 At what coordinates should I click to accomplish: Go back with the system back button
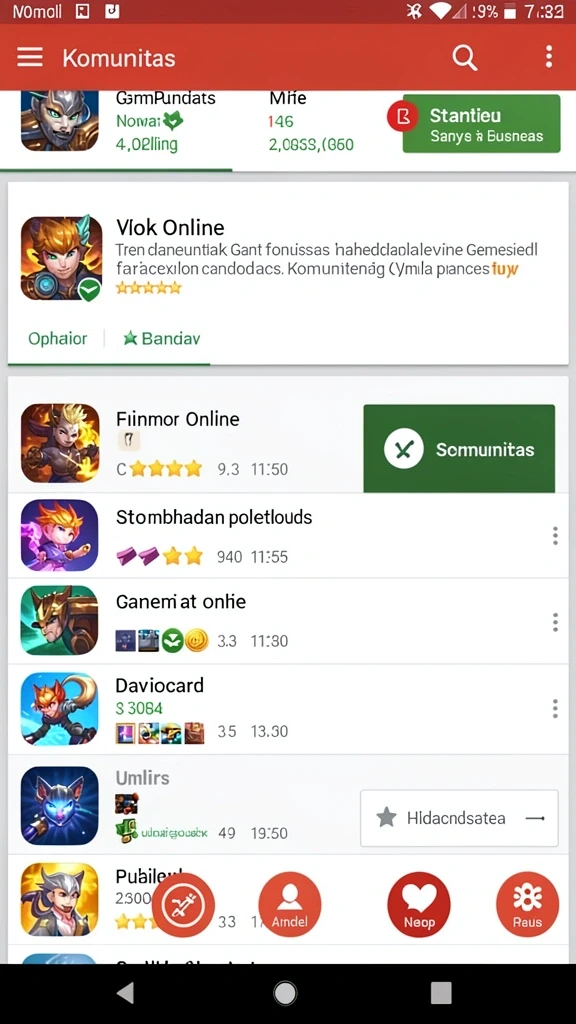click(125, 993)
